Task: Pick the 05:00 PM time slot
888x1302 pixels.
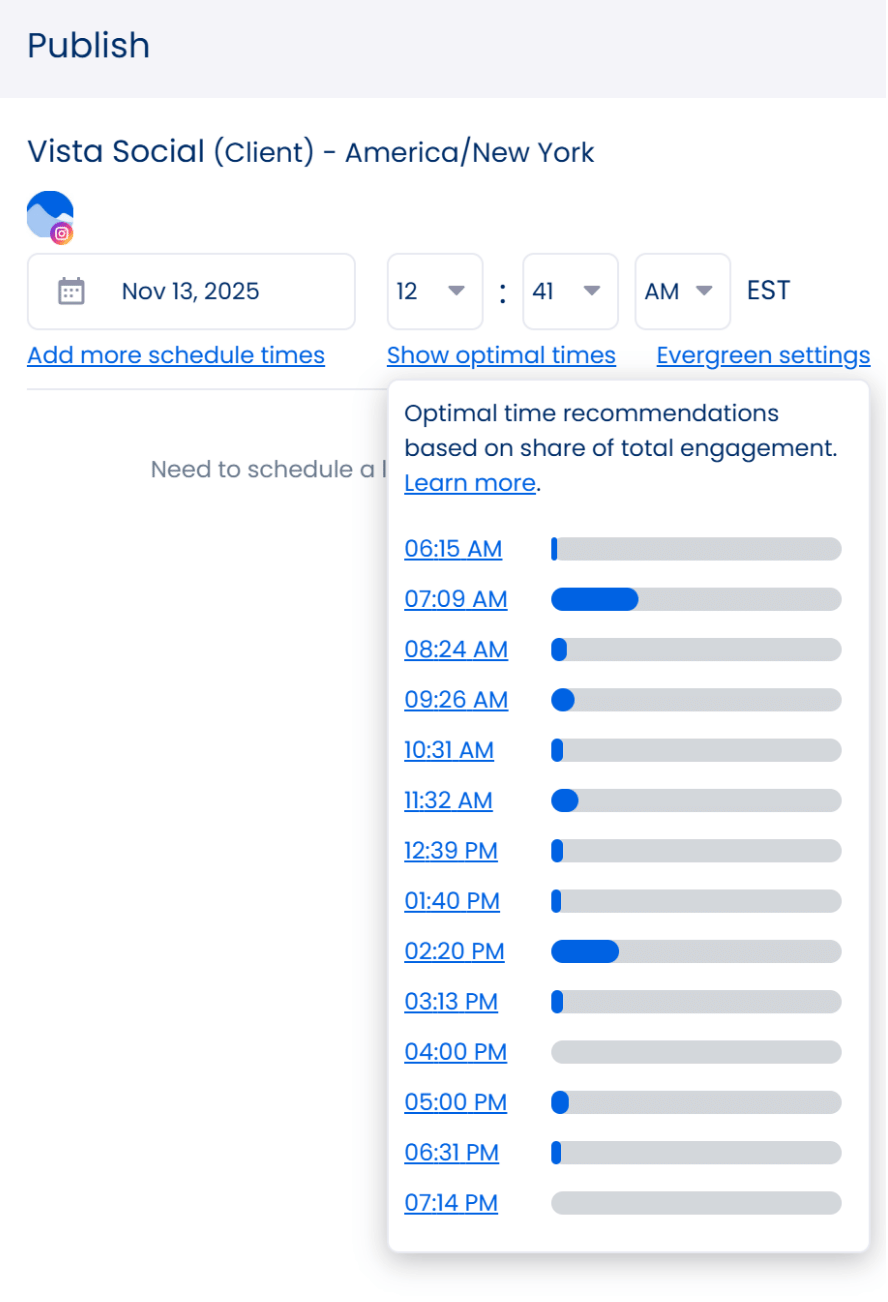Action: 455,1103
